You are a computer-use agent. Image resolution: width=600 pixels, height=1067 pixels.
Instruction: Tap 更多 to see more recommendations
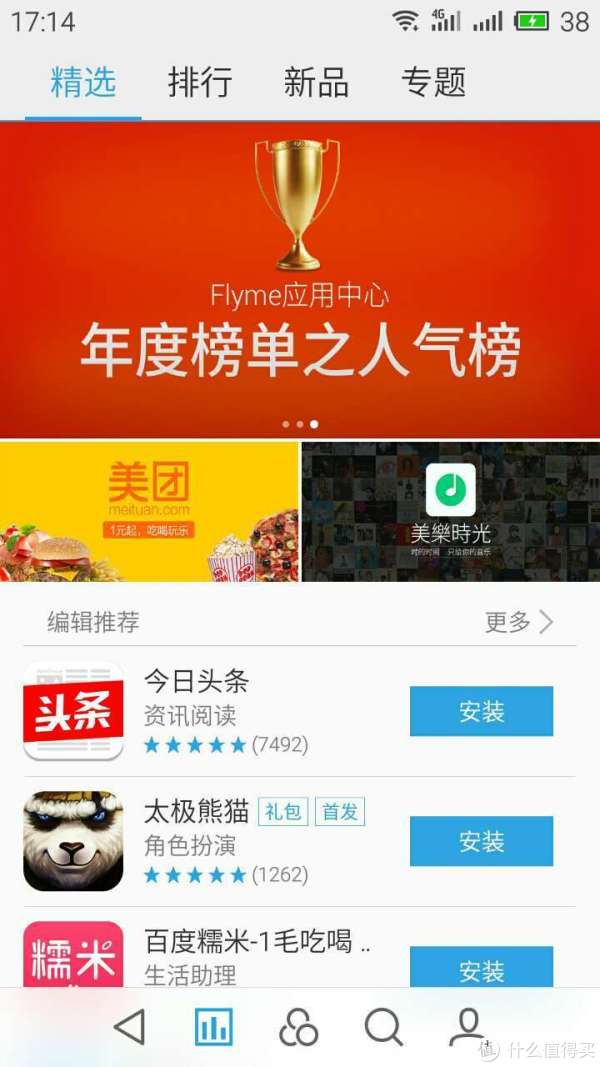tap(518, 622)
